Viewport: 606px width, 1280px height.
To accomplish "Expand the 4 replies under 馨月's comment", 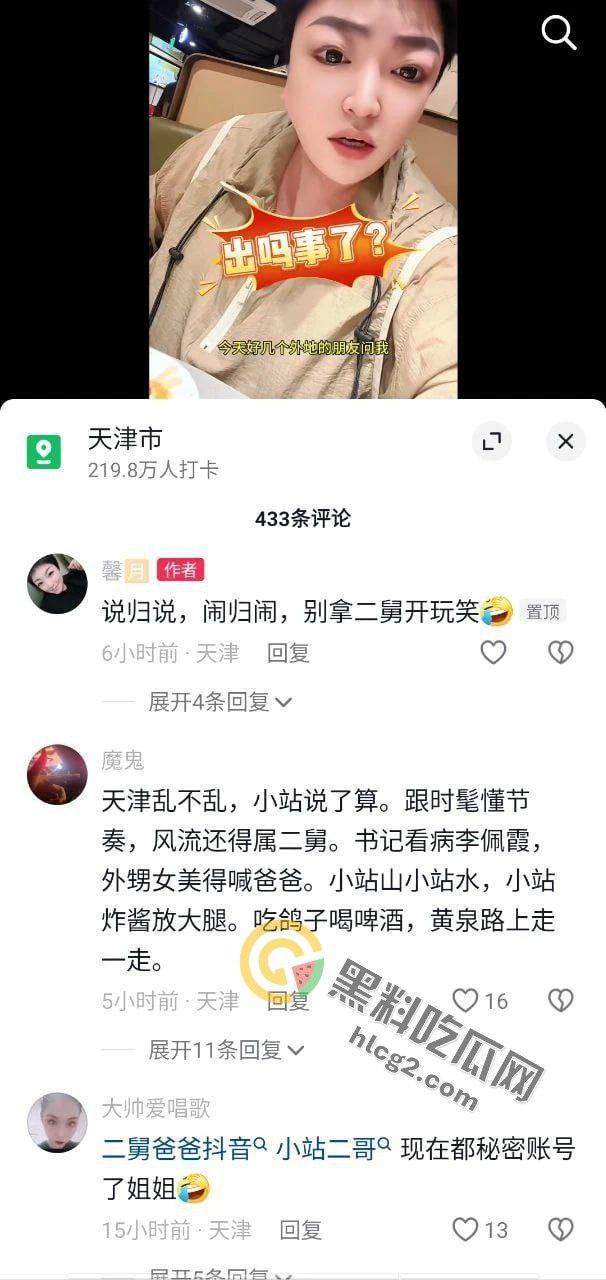I will click(220, 702).
